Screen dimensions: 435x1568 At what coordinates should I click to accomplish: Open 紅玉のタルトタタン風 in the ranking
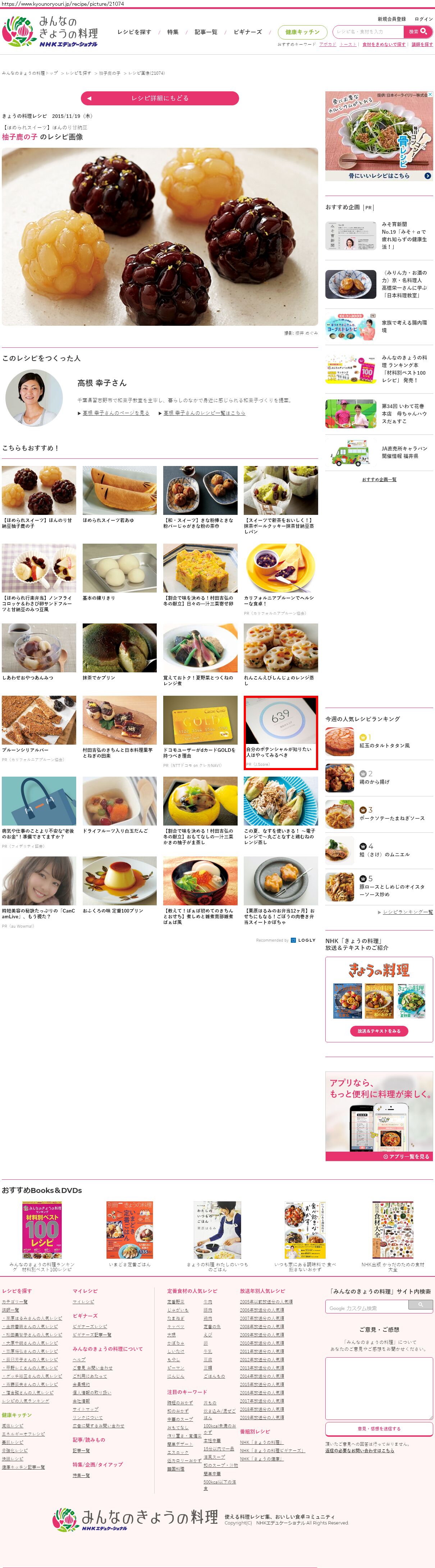(x=384, y=745)
